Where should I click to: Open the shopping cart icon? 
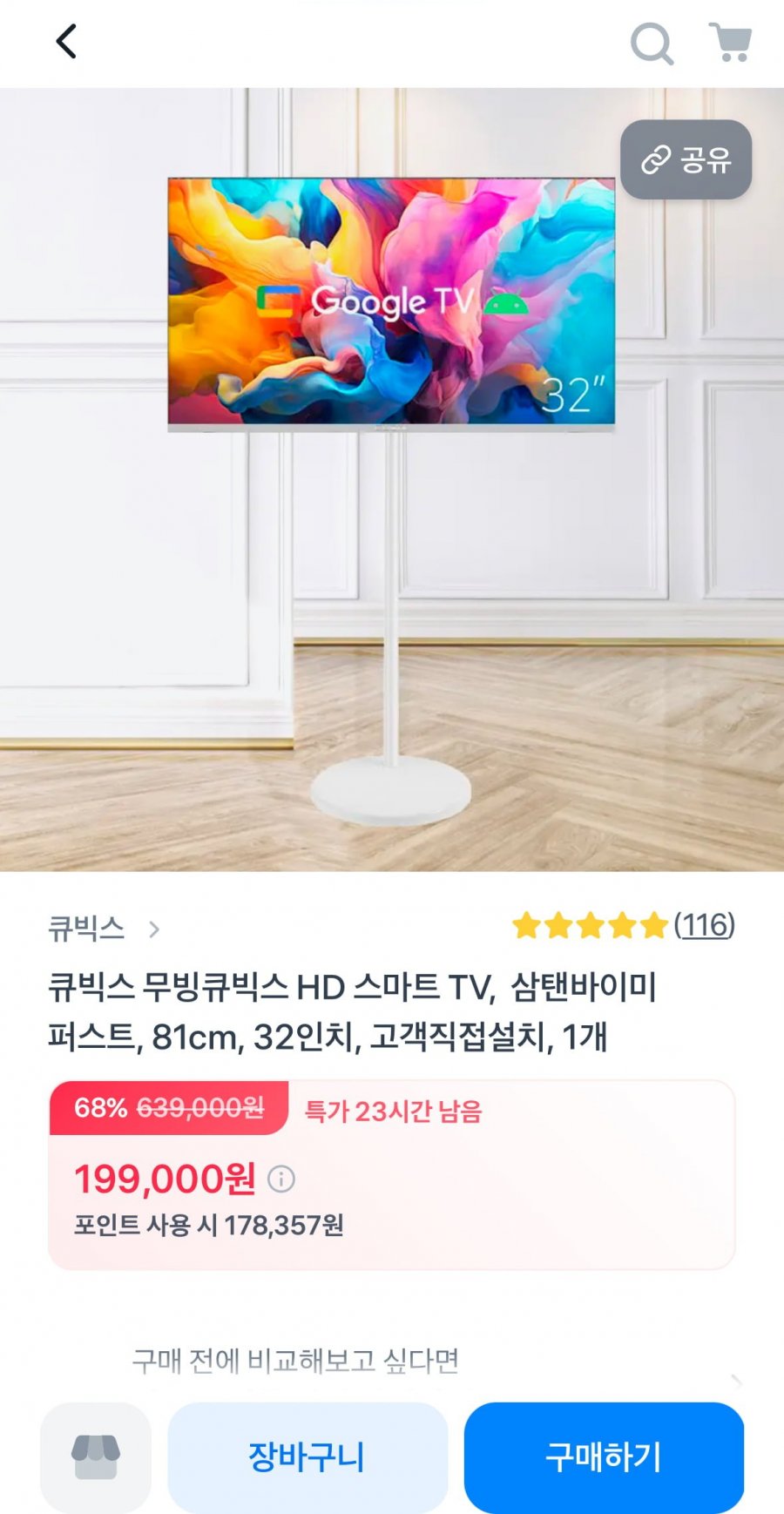coord(730,42)
